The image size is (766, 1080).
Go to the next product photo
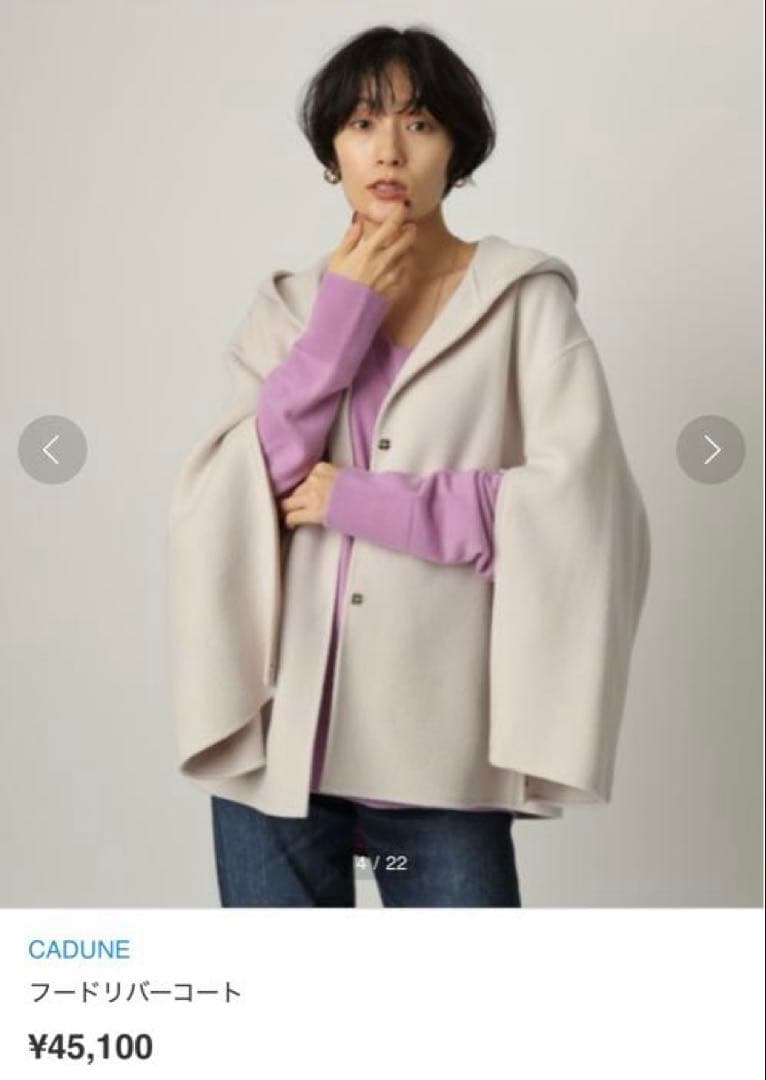(x=711, y=450)
